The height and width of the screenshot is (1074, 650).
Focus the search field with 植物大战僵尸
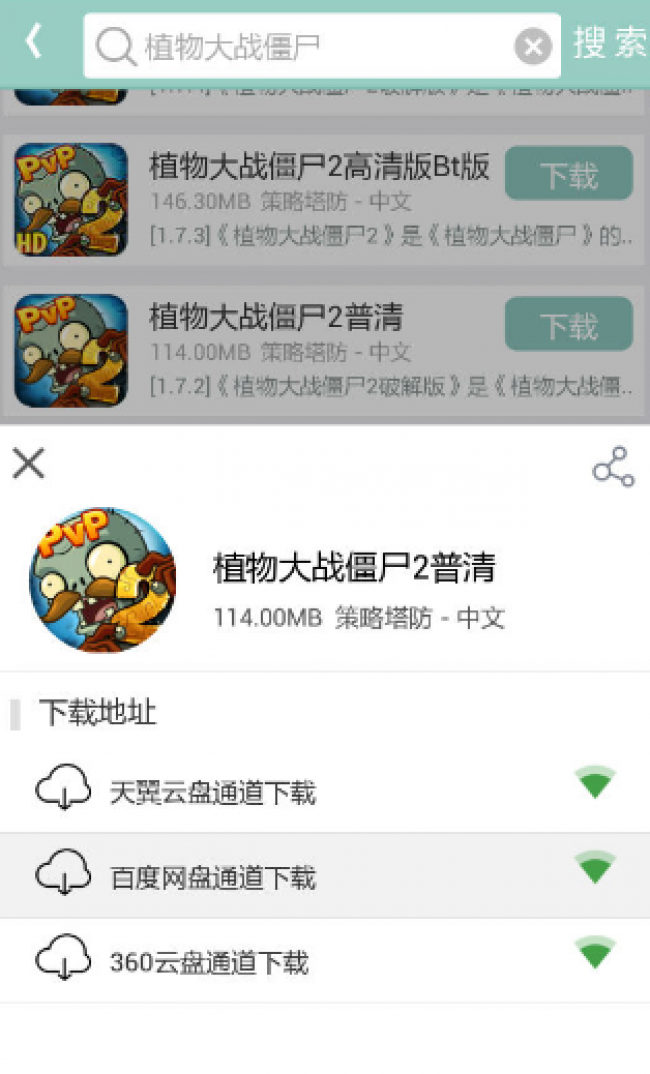310,46
